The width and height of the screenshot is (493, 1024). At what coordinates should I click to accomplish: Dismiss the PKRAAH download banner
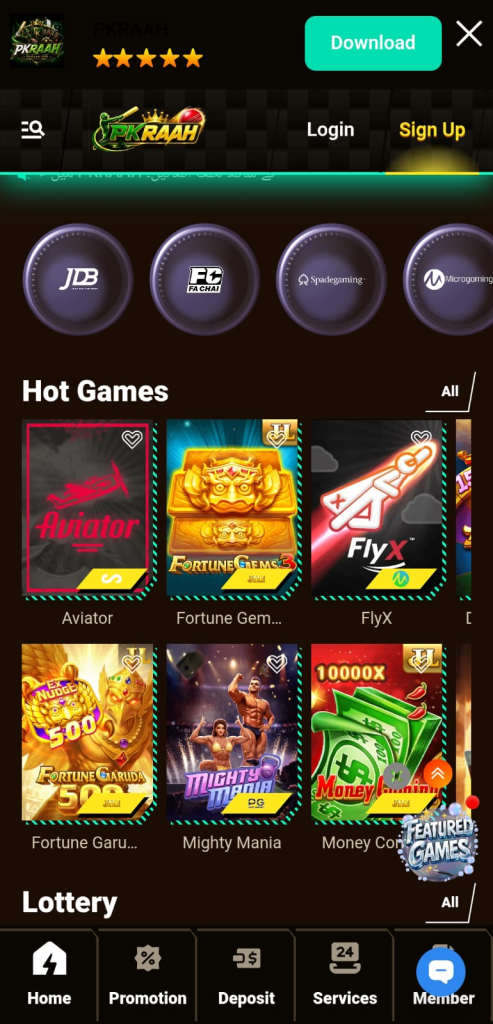click(469, 34)
